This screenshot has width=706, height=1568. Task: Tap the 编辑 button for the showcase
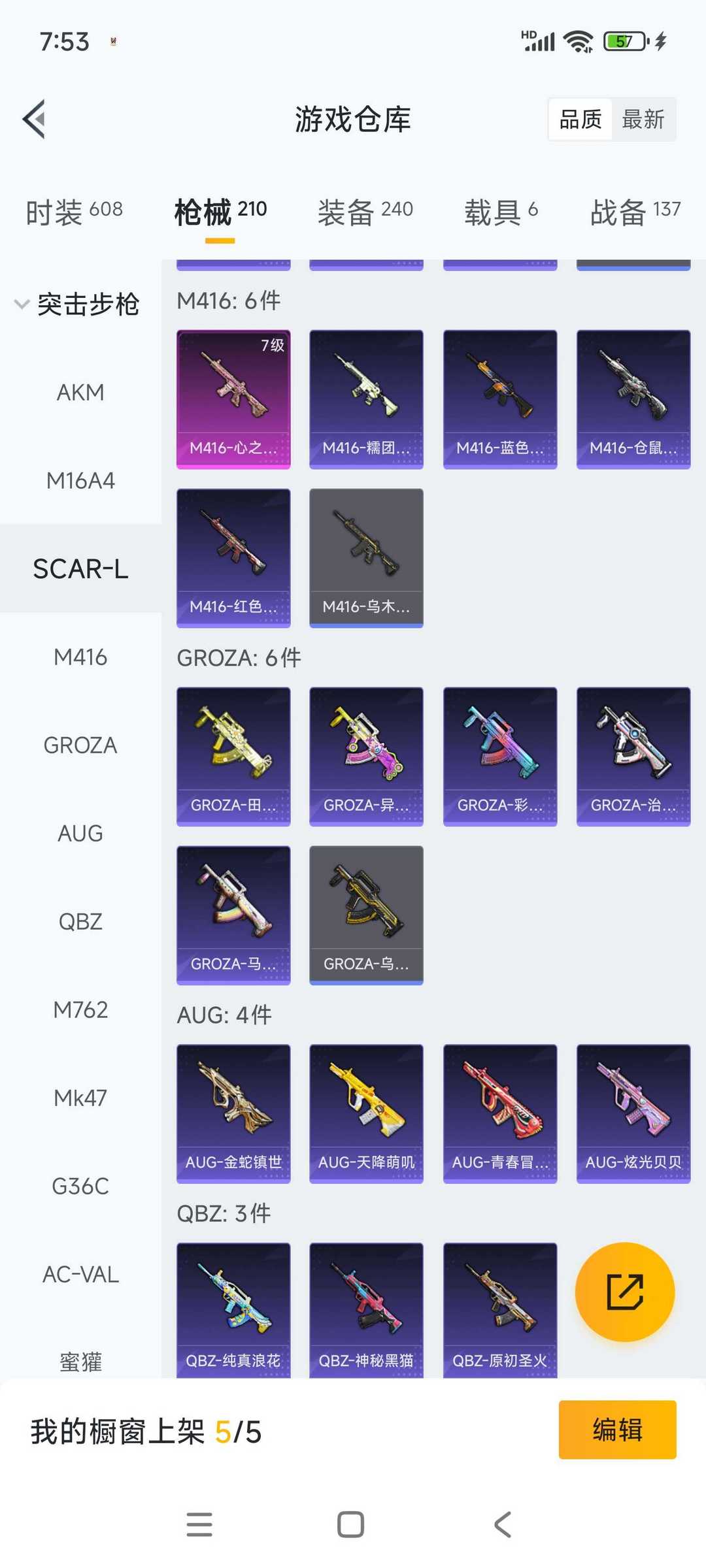617,1429
